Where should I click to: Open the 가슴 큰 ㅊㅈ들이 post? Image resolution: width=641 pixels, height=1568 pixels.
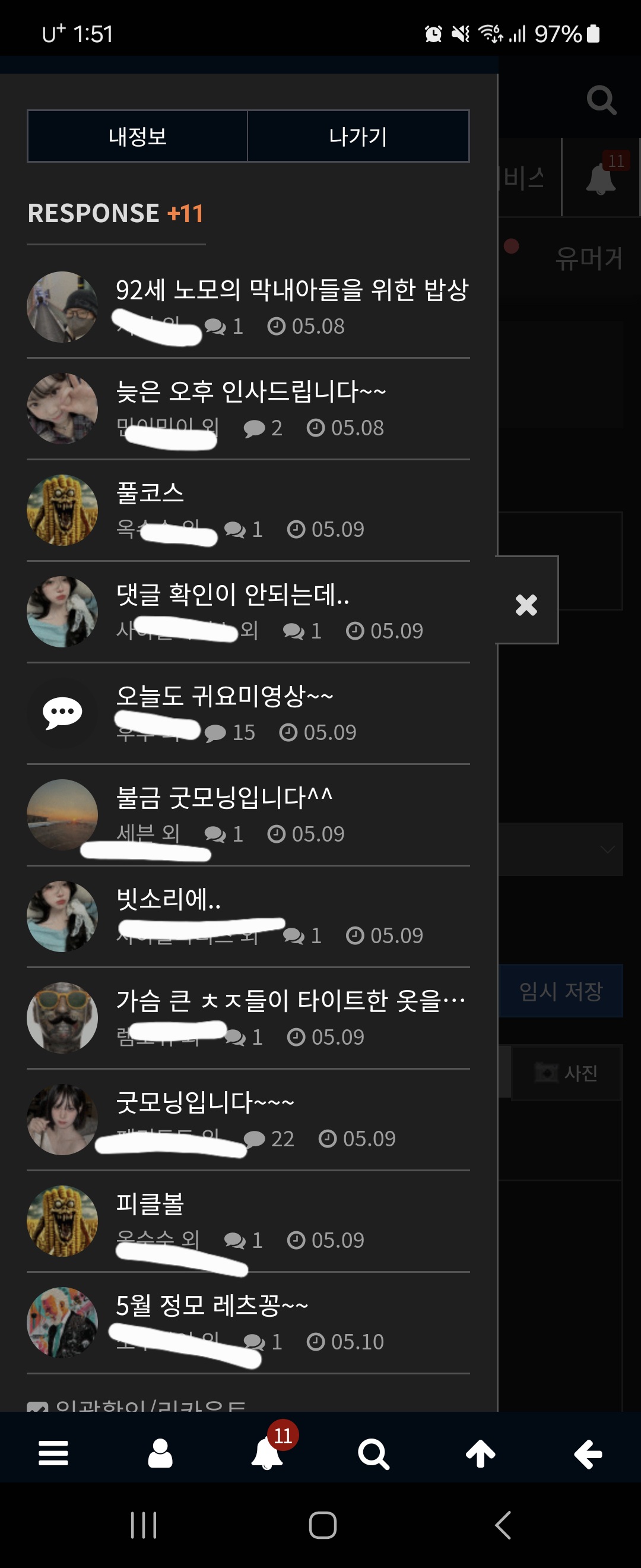click(x=290, y=1001)
